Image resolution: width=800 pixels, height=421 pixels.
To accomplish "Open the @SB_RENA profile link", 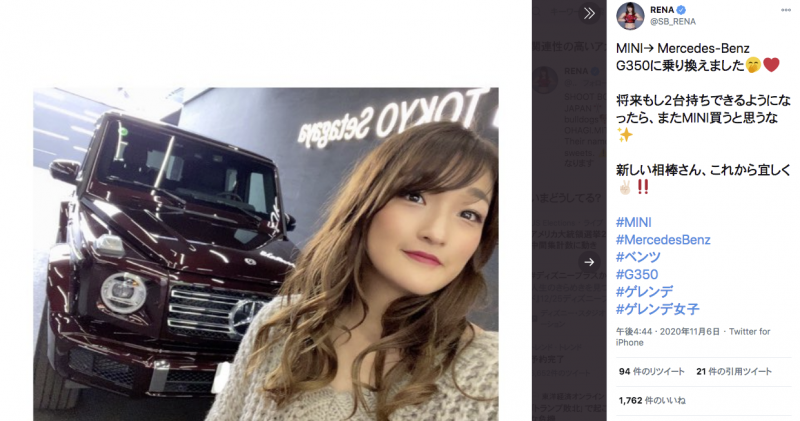I will [674, 21].
